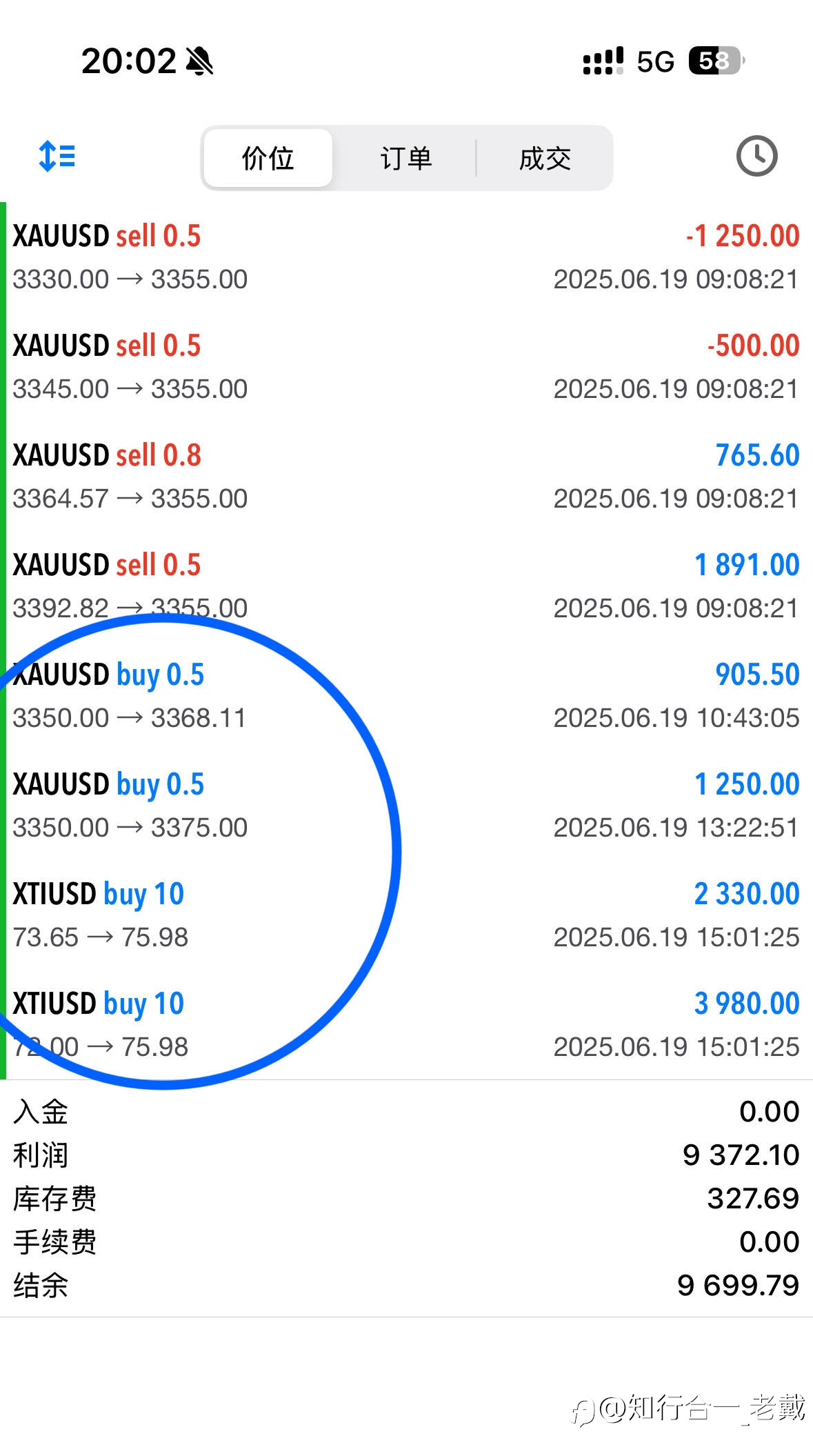Switch to the 成交 tab

point(545,158)
